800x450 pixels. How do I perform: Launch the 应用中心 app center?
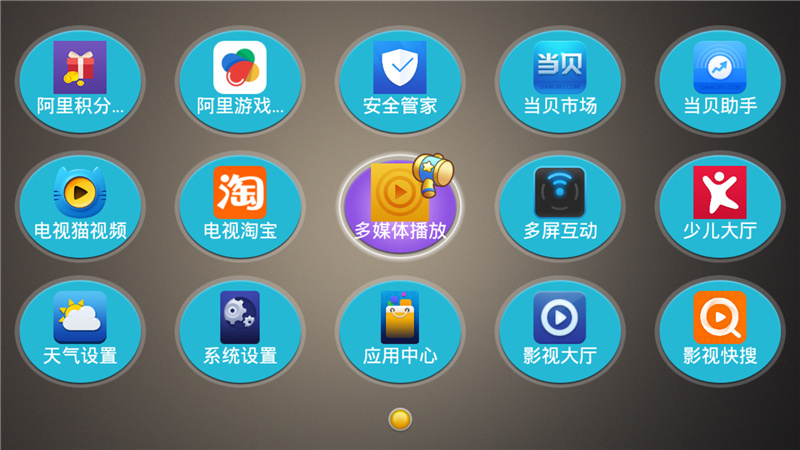(400, 329)
